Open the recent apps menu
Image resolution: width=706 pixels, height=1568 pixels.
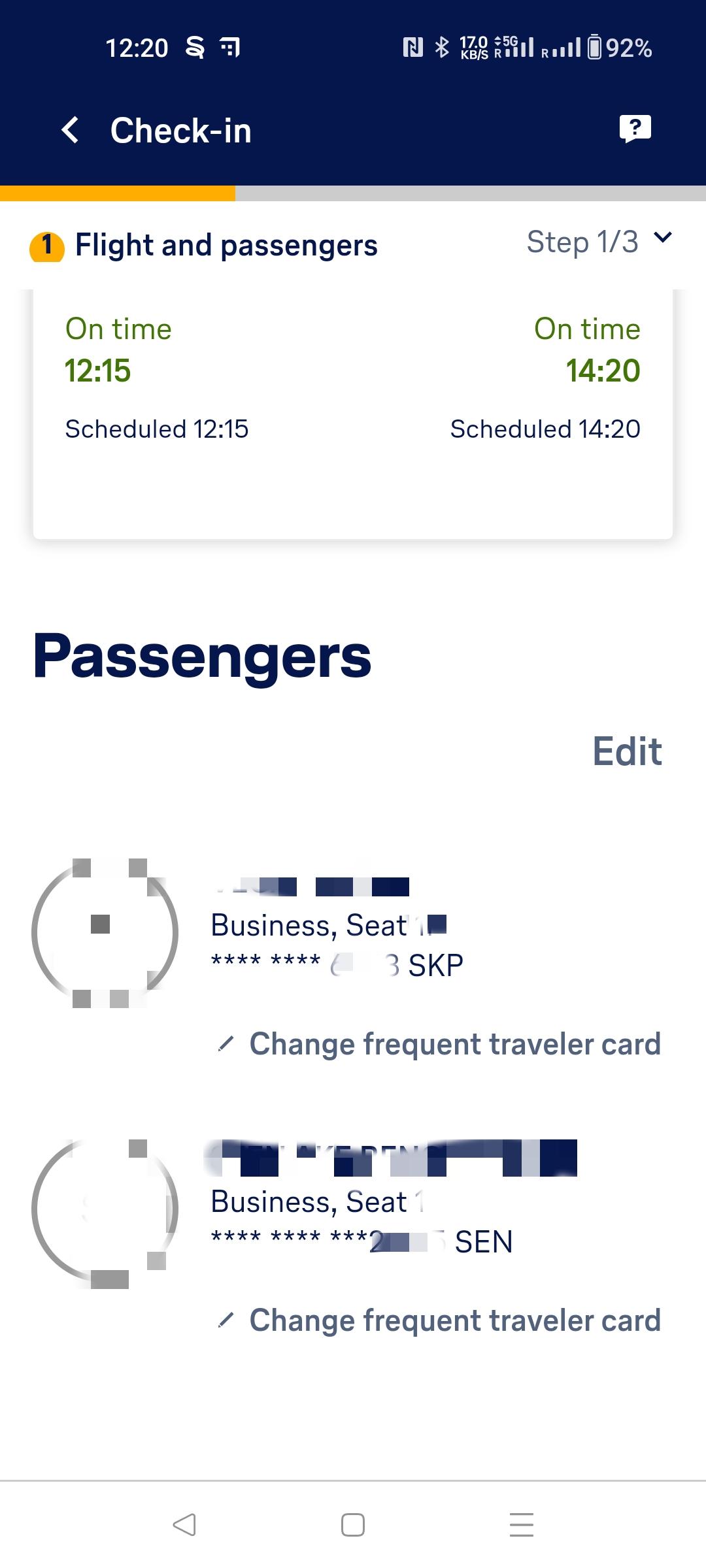point(521,1525)
